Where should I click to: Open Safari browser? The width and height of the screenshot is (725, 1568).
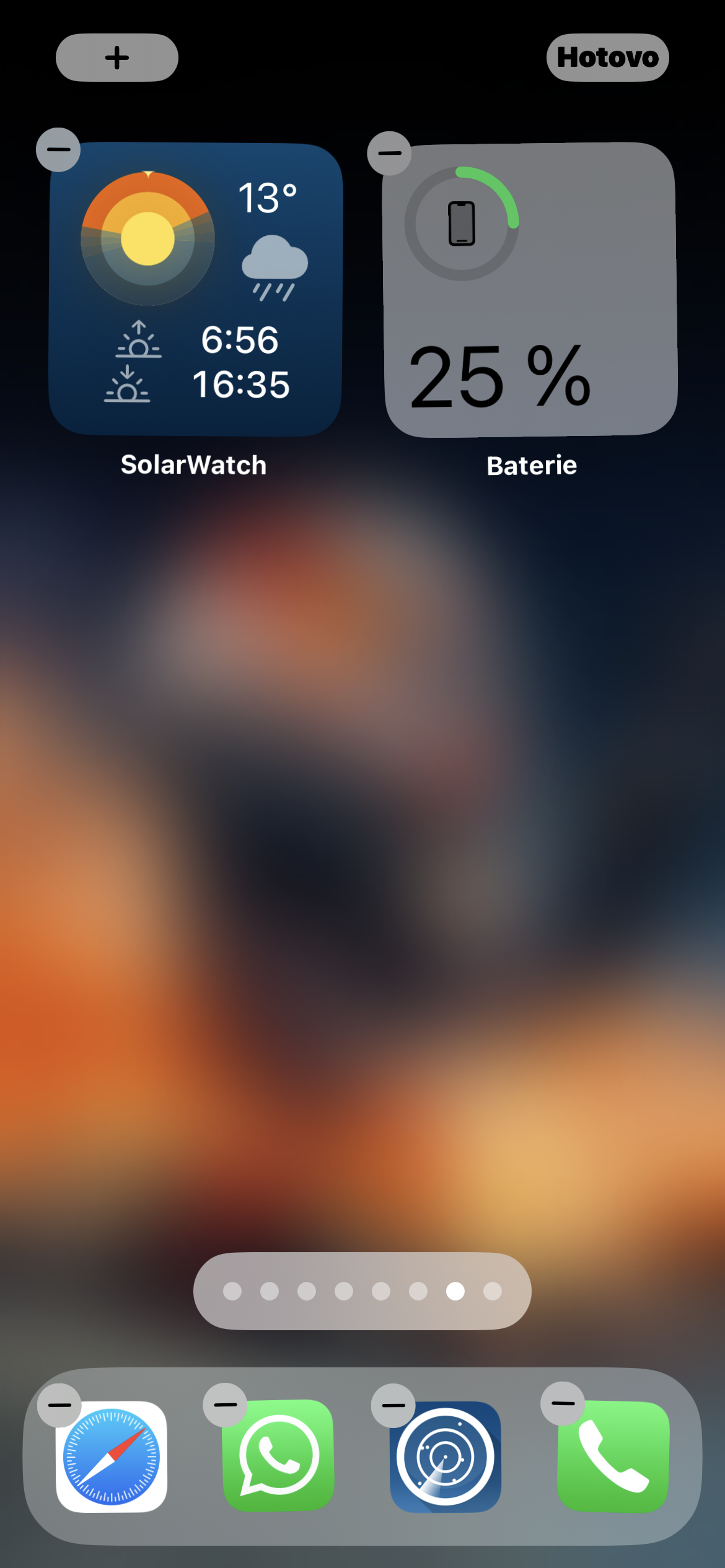click(112, 1457)
